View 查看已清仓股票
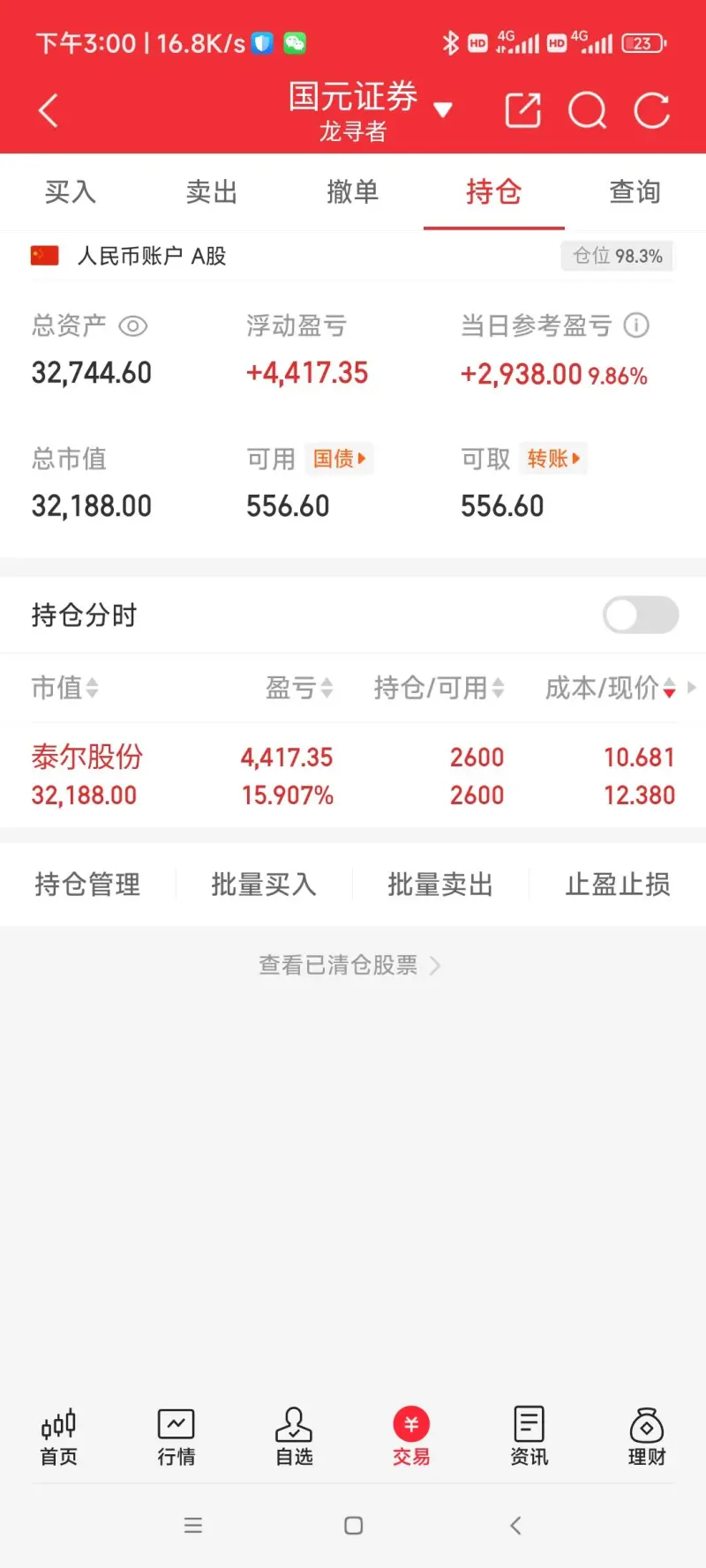The image size is (706, 1568). click(349, 966)
